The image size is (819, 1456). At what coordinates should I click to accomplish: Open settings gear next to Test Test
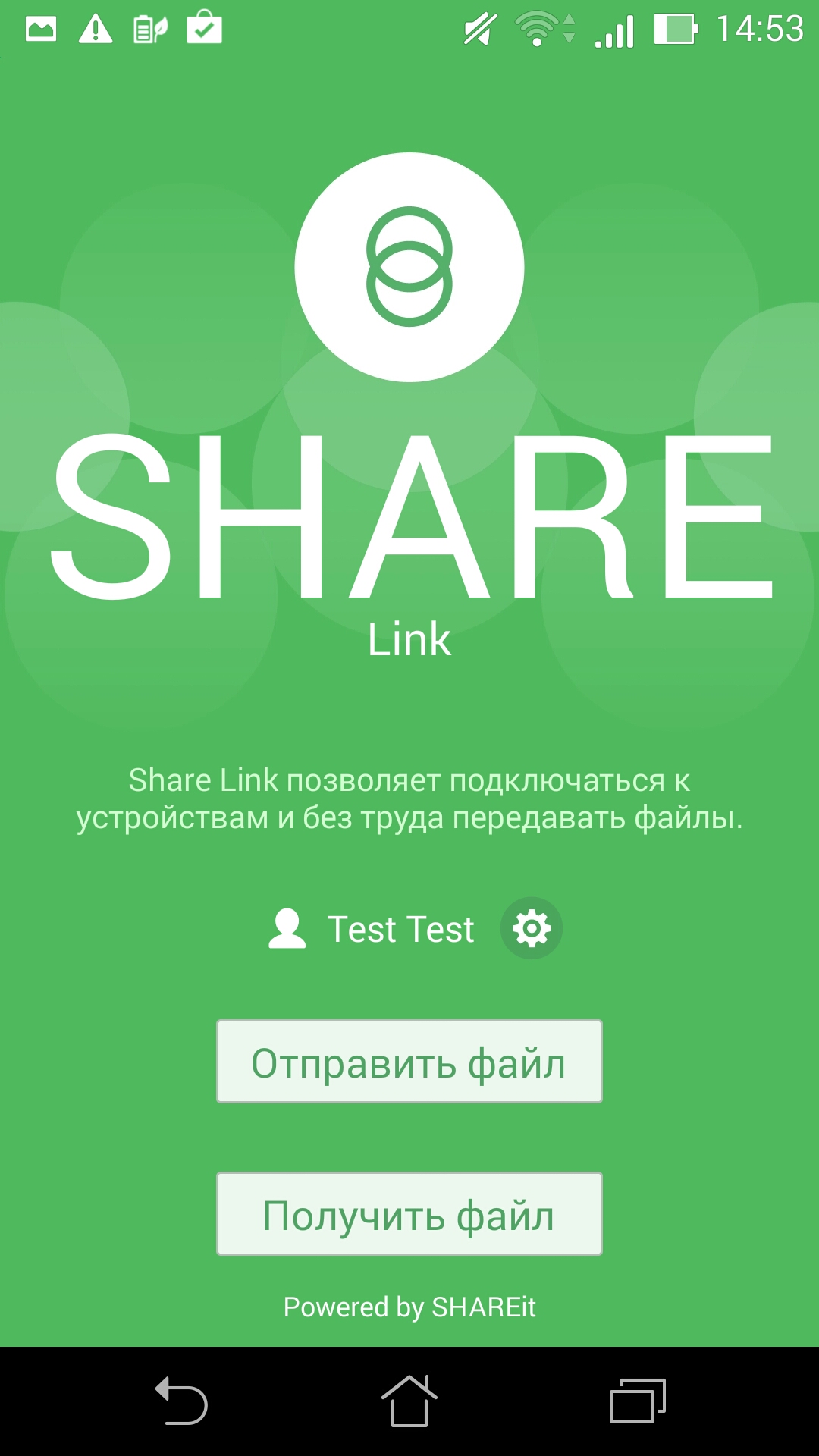531,928
